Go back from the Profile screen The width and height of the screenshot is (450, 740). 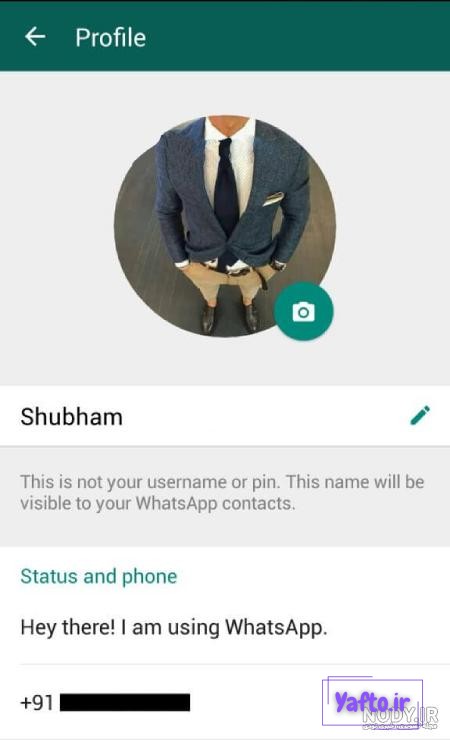(35, 37)
